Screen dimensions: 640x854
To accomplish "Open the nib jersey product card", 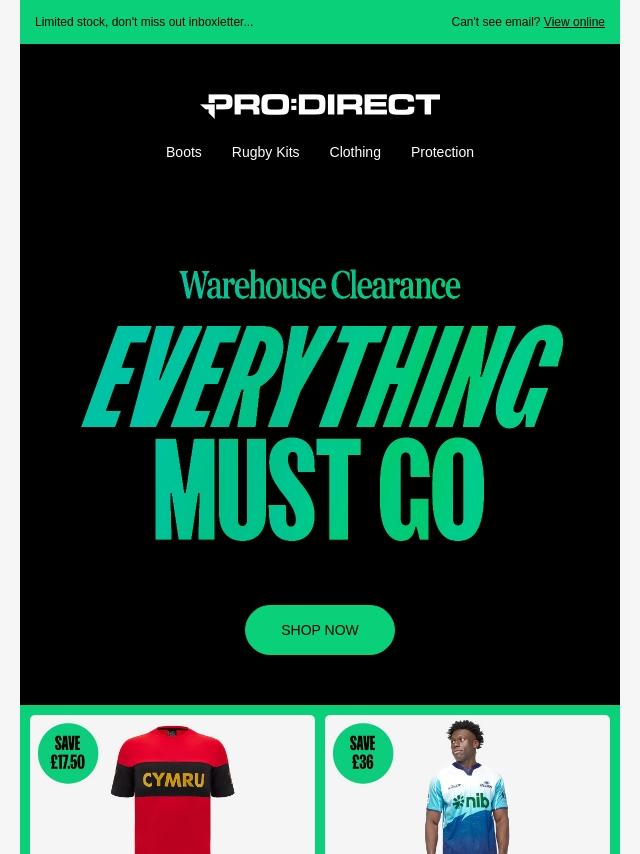I will [467, 784].
